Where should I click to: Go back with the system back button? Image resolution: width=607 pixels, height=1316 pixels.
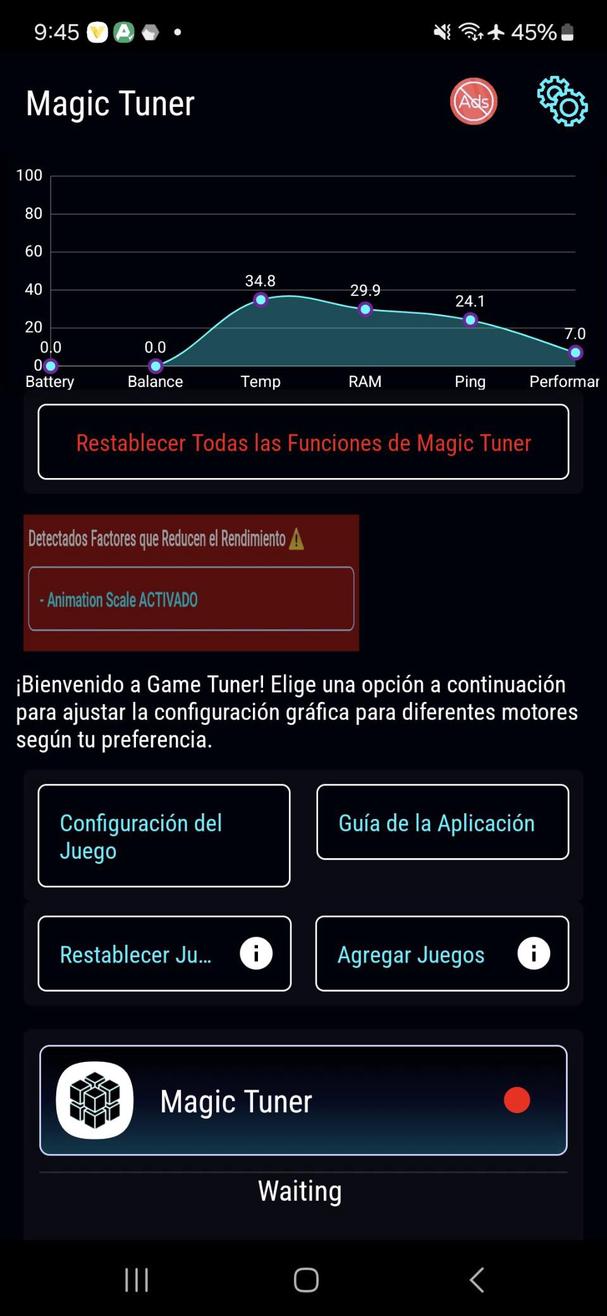(x=476, y=1279)
